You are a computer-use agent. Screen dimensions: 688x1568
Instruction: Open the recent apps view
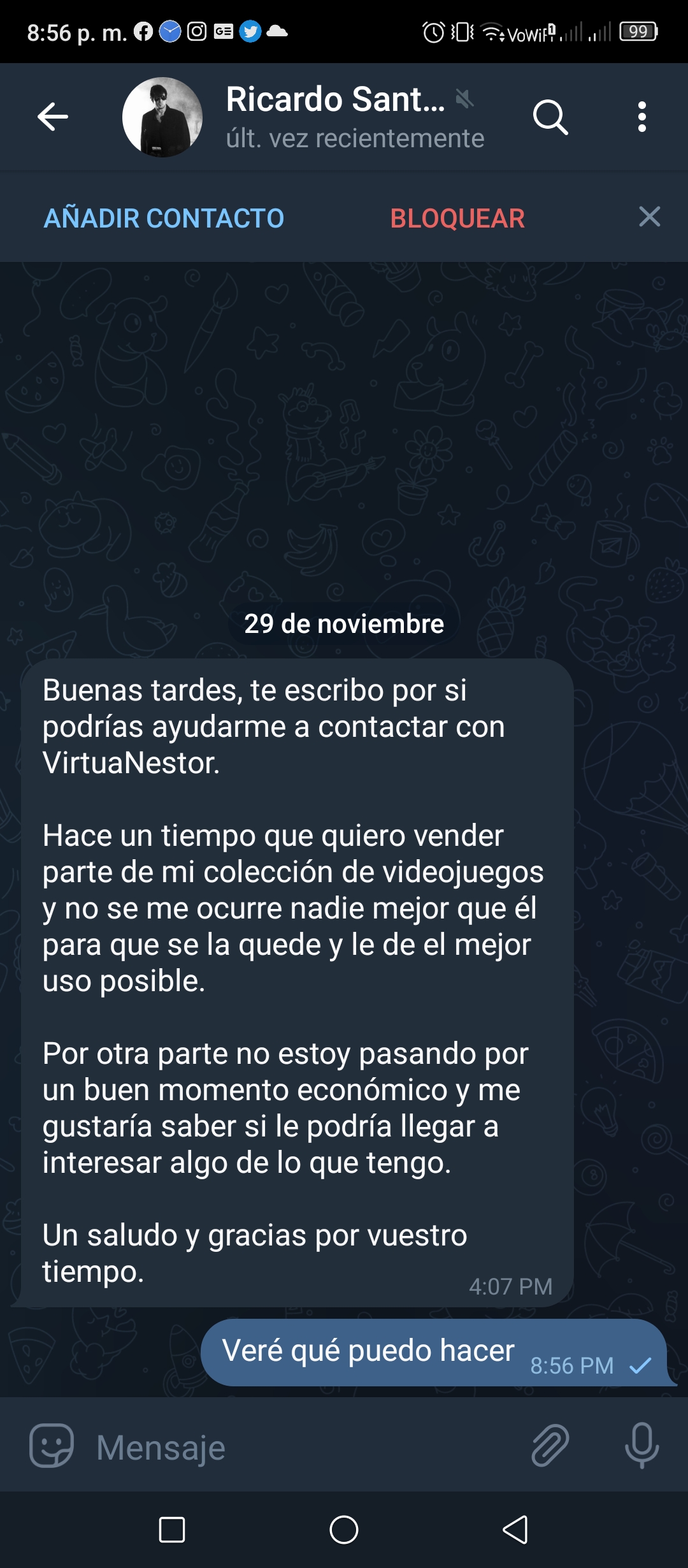172,1530
